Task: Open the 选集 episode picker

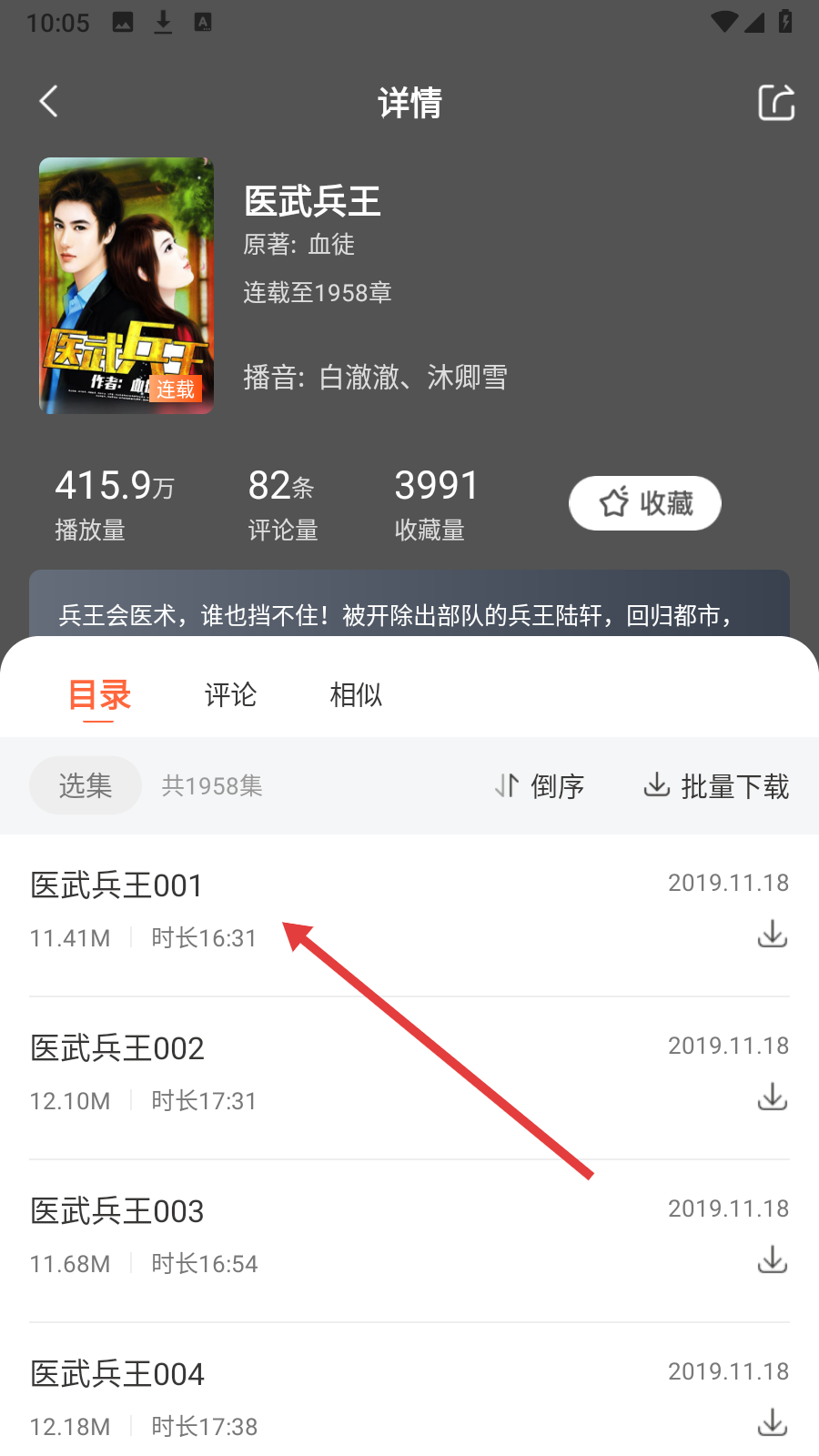Action: coord(86,785)
